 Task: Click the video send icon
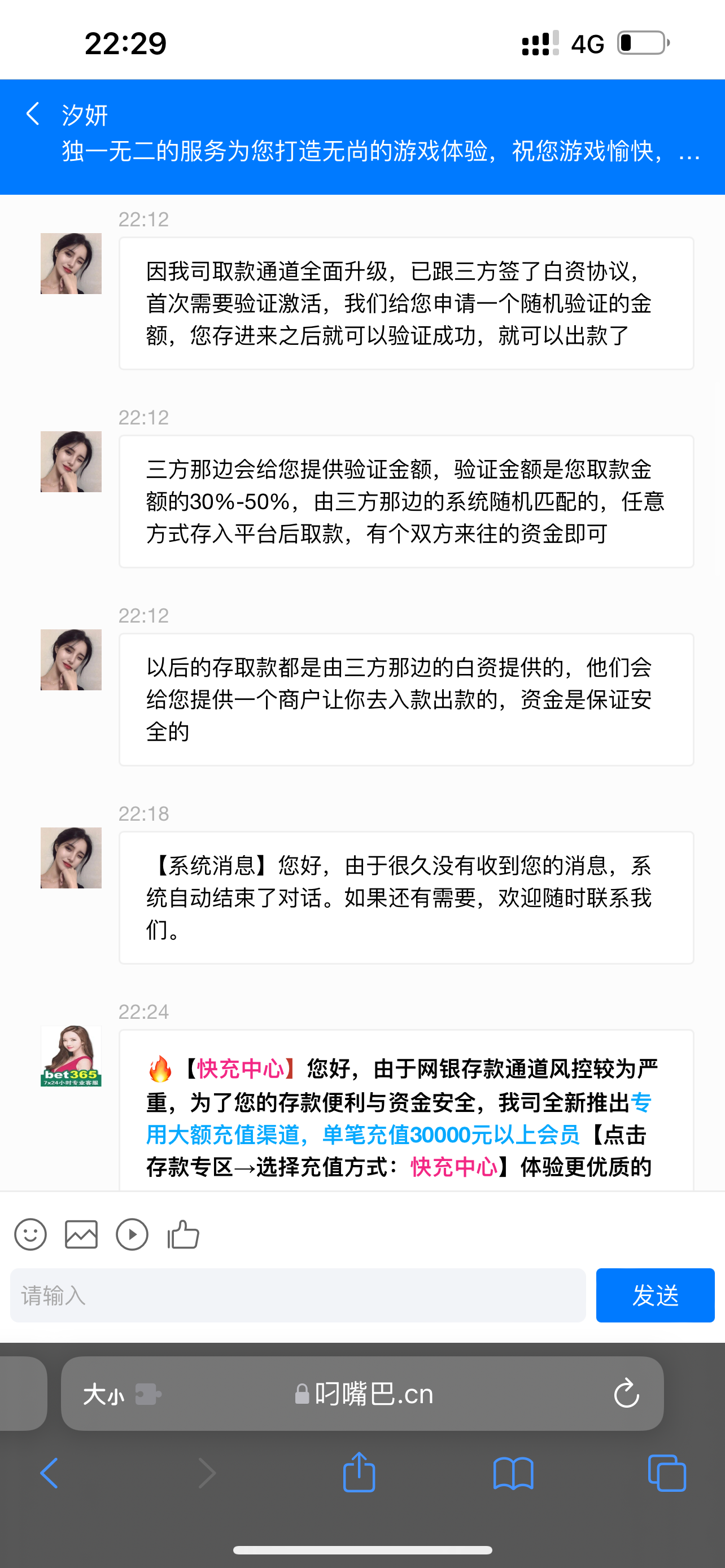132,1234
